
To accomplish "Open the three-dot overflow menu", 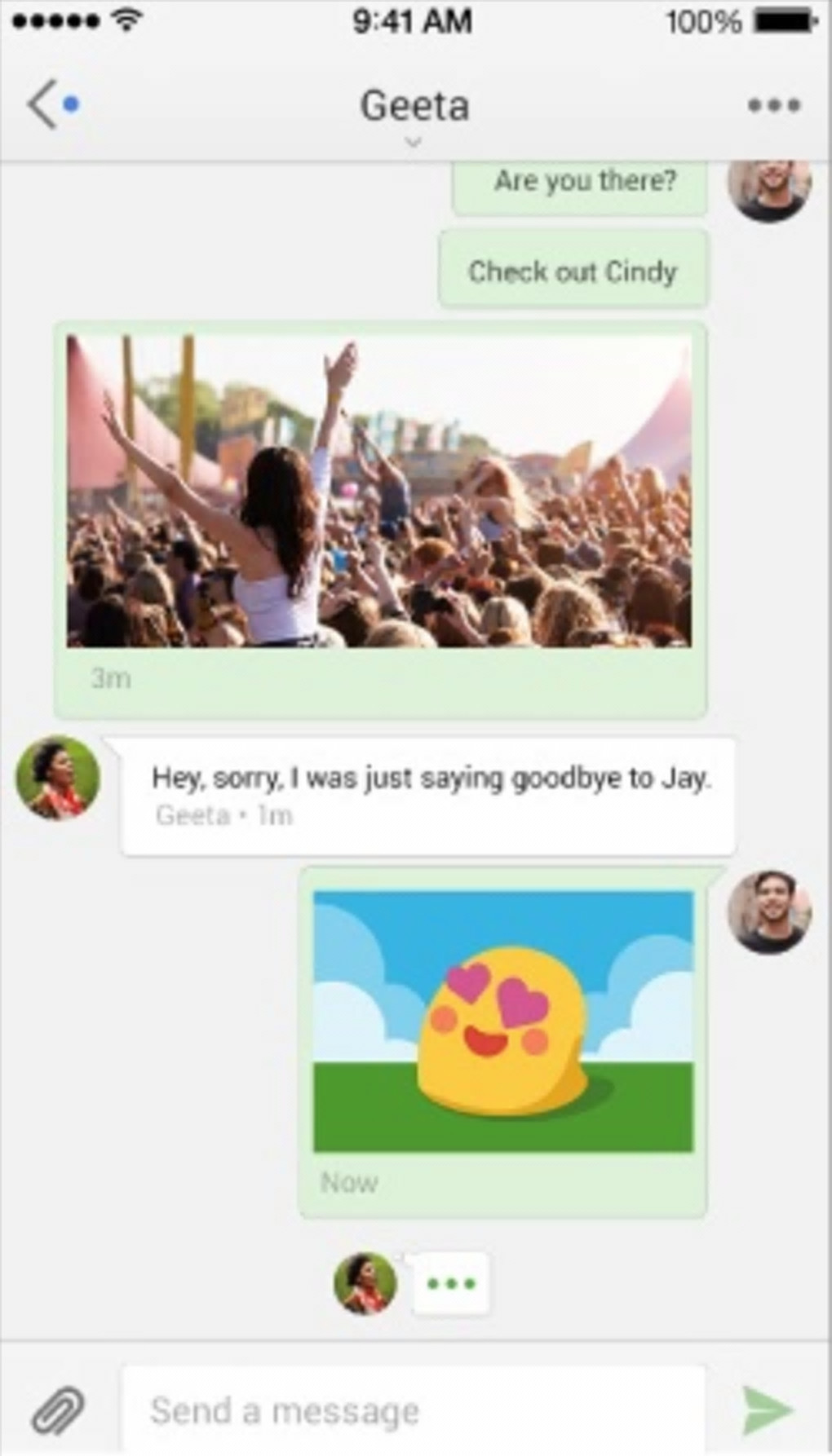I will point(774,105).
